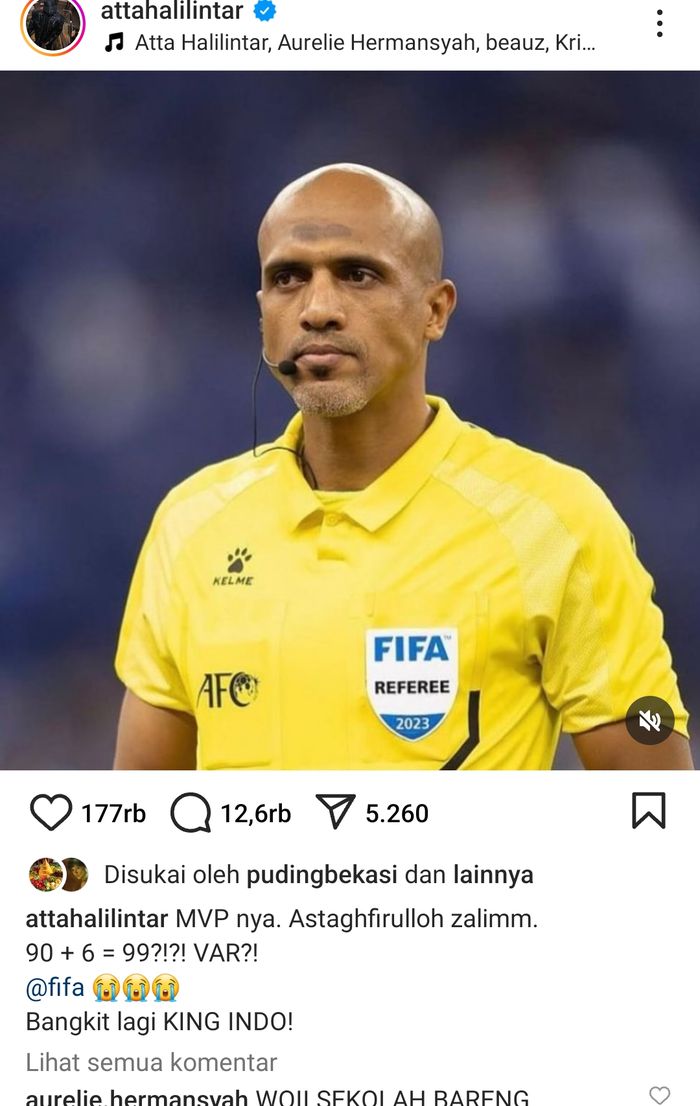Screen dimensions: 700x1106
Task: Like aurelie.hermansyah's comment
Action: click(659, 1095)
